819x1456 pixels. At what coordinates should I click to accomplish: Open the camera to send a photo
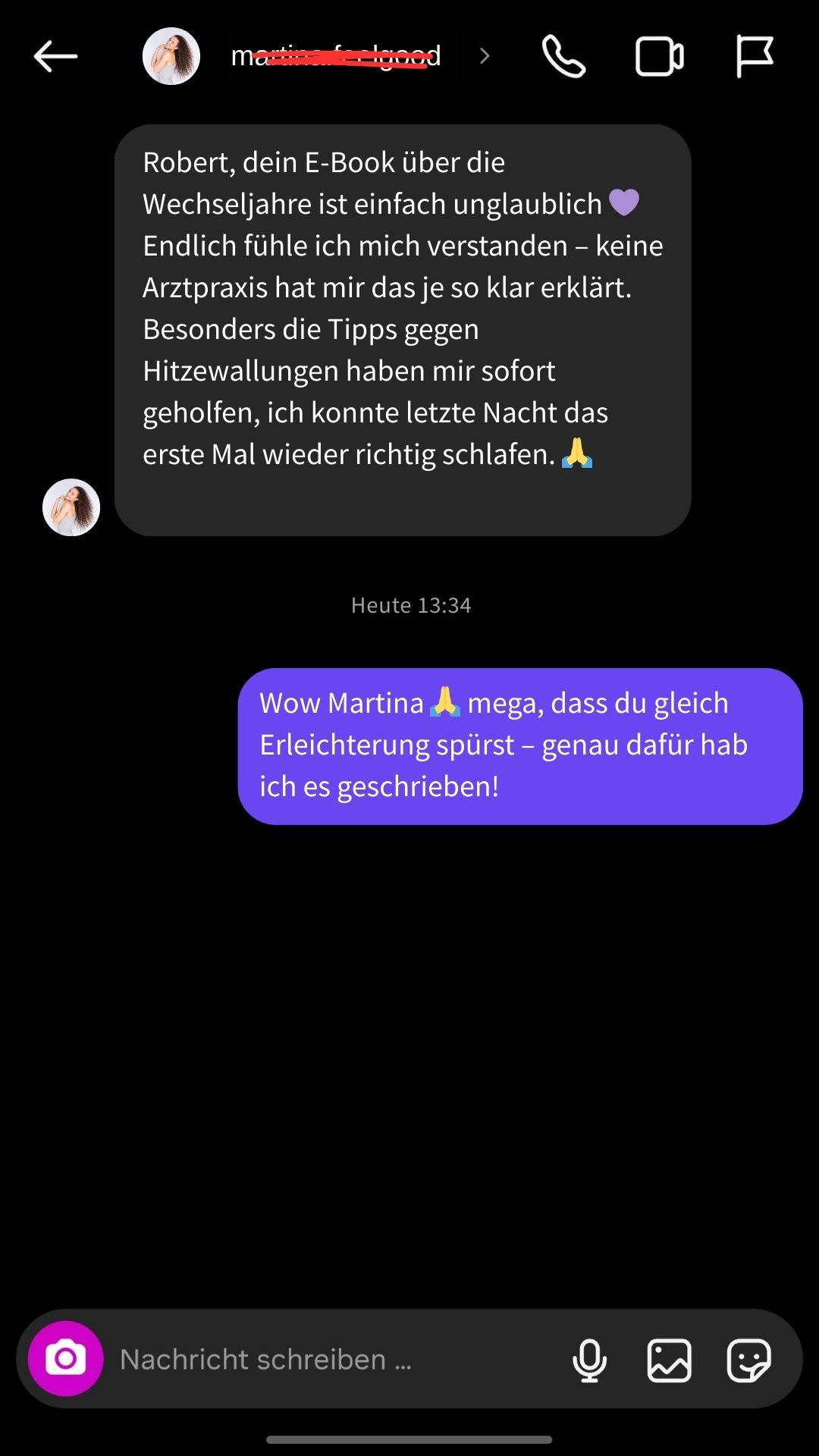[65, 1359]
